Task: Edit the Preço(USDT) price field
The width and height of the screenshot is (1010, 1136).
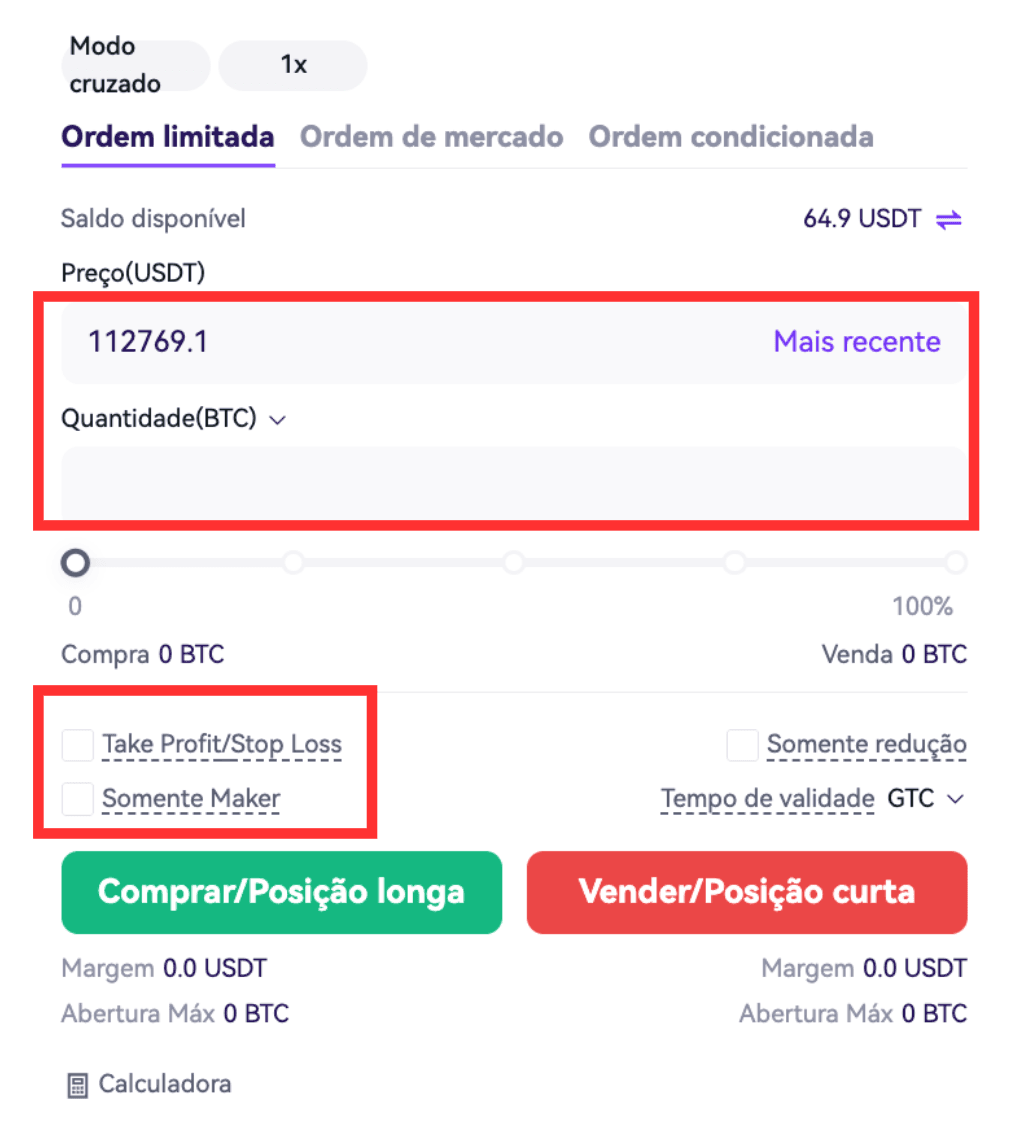Action: point(400,342)
